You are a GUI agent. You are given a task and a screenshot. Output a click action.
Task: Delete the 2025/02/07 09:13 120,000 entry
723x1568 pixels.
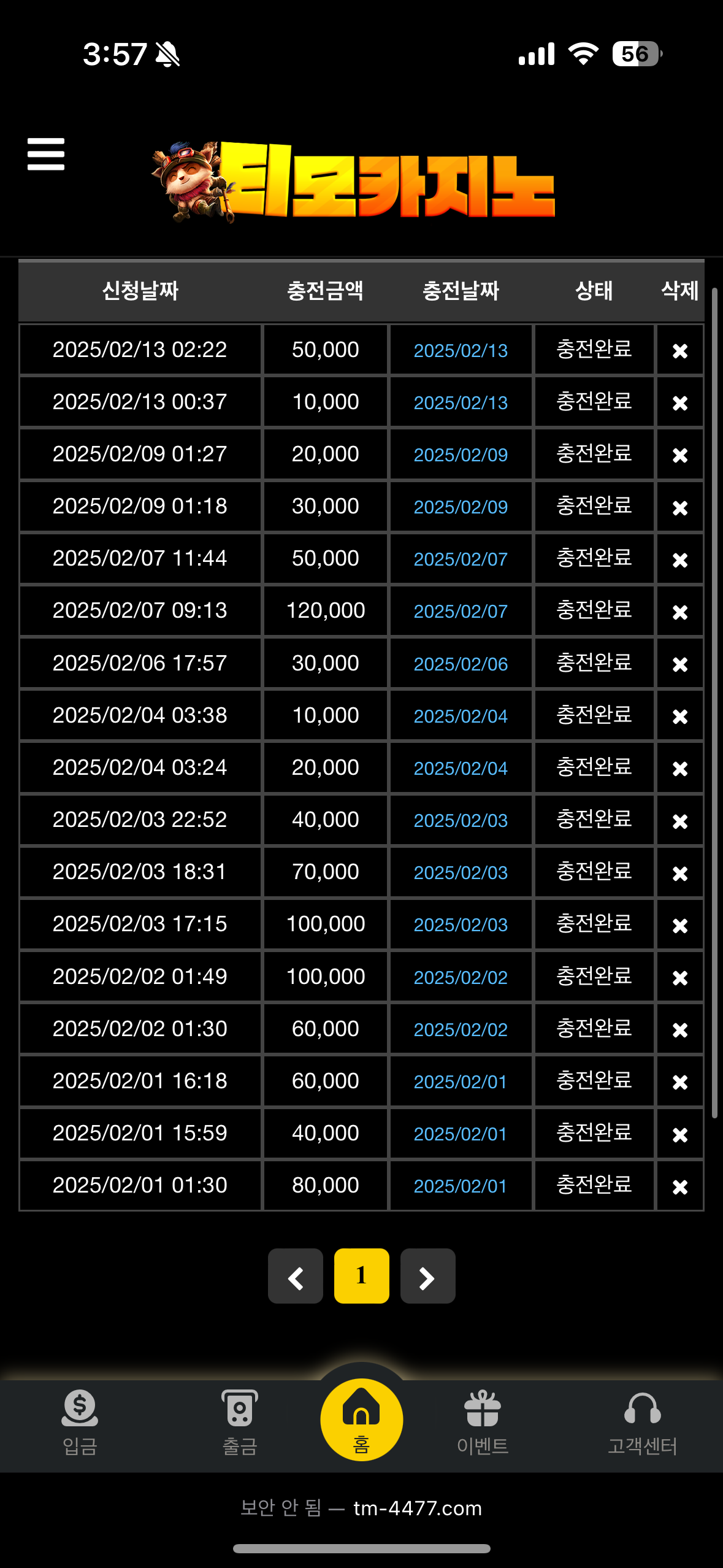679,612
